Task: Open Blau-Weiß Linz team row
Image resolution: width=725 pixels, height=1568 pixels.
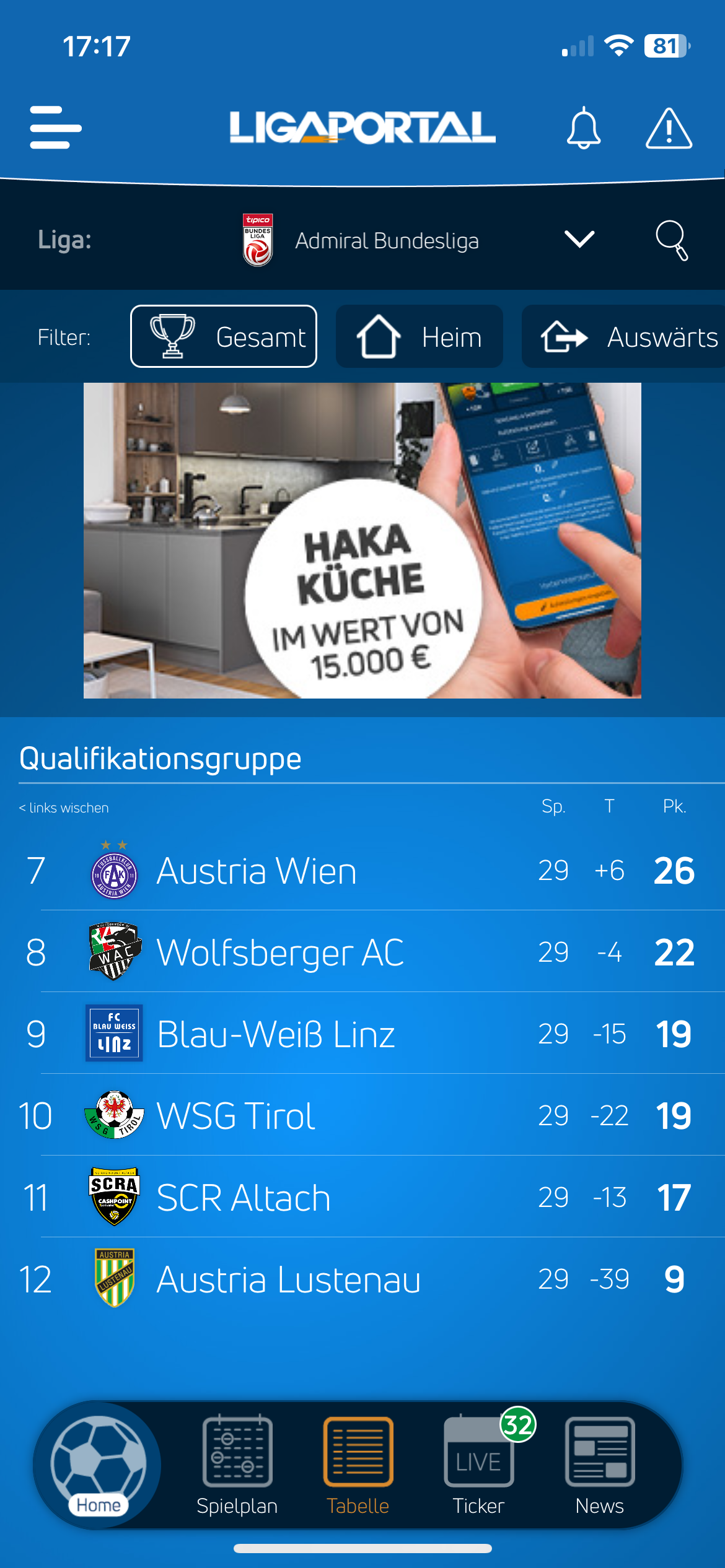Action: point(362,1034)
